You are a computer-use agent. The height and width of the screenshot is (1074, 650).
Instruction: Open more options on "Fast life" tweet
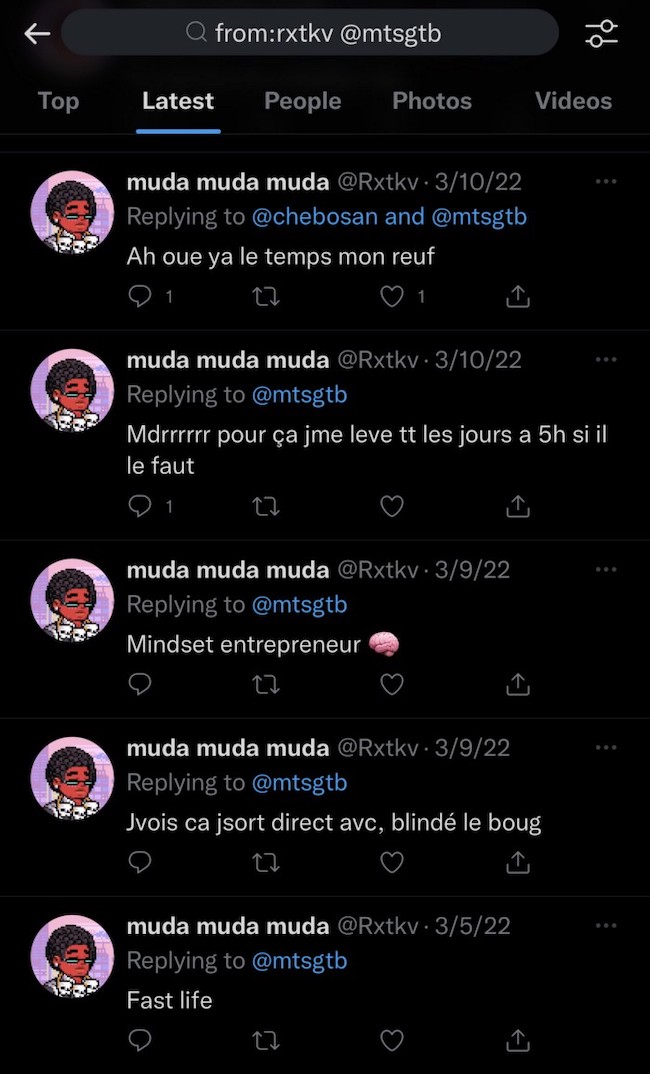(606, 925)
